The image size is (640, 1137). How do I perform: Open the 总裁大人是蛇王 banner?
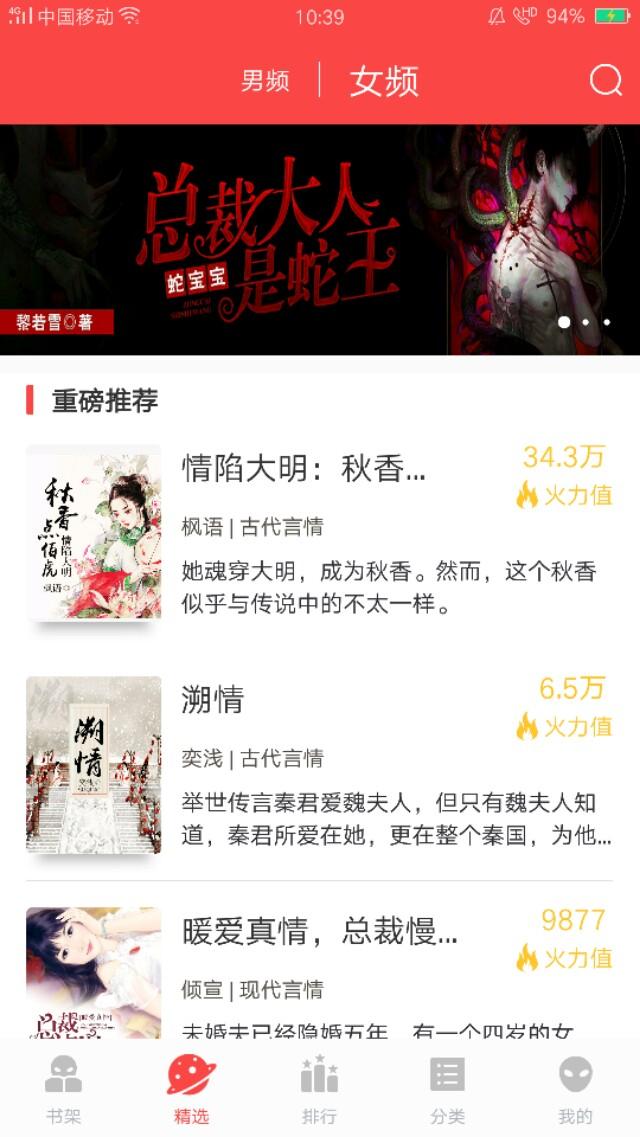click(320, 240)
